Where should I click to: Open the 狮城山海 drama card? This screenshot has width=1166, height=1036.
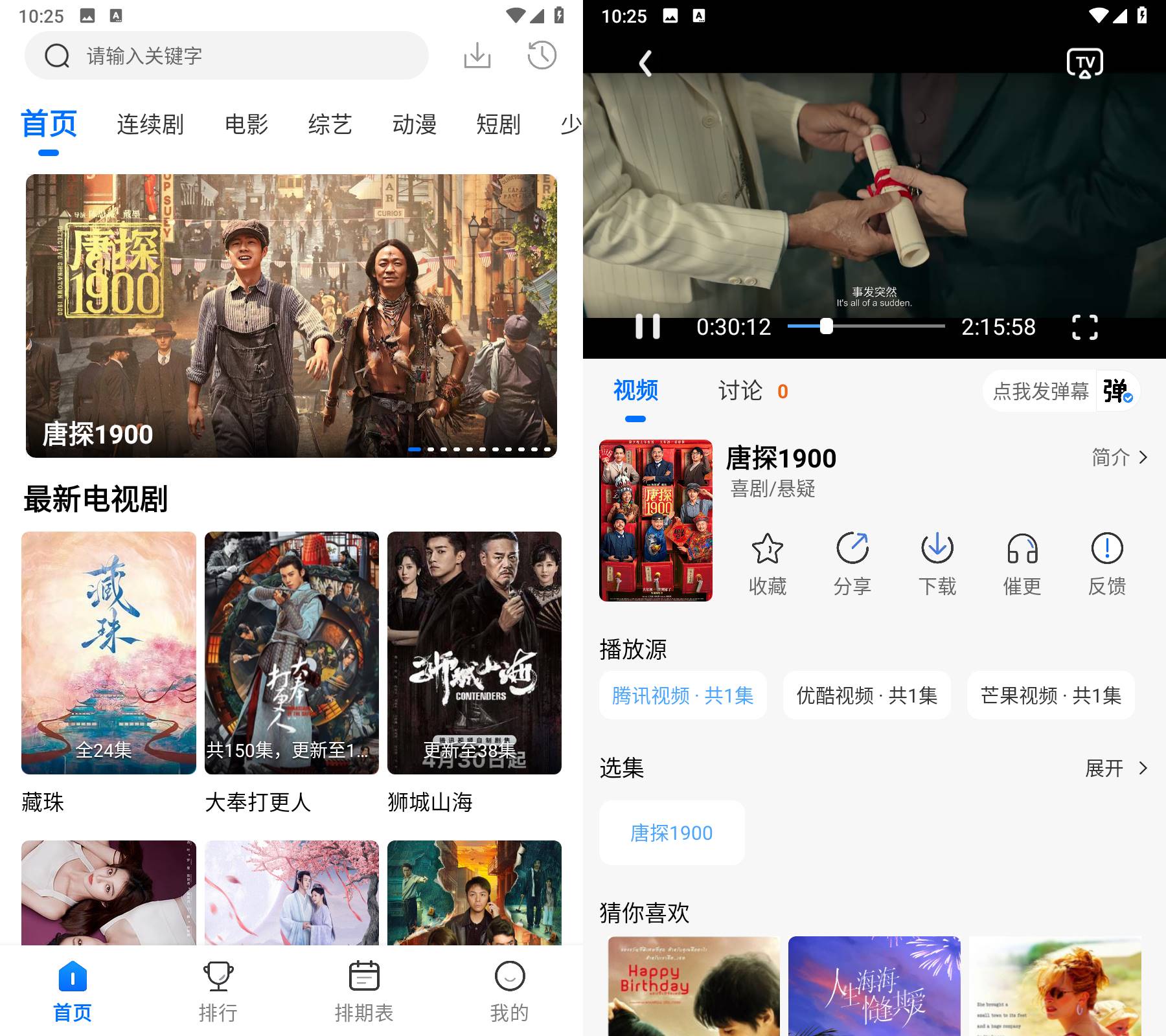(474, 653)
